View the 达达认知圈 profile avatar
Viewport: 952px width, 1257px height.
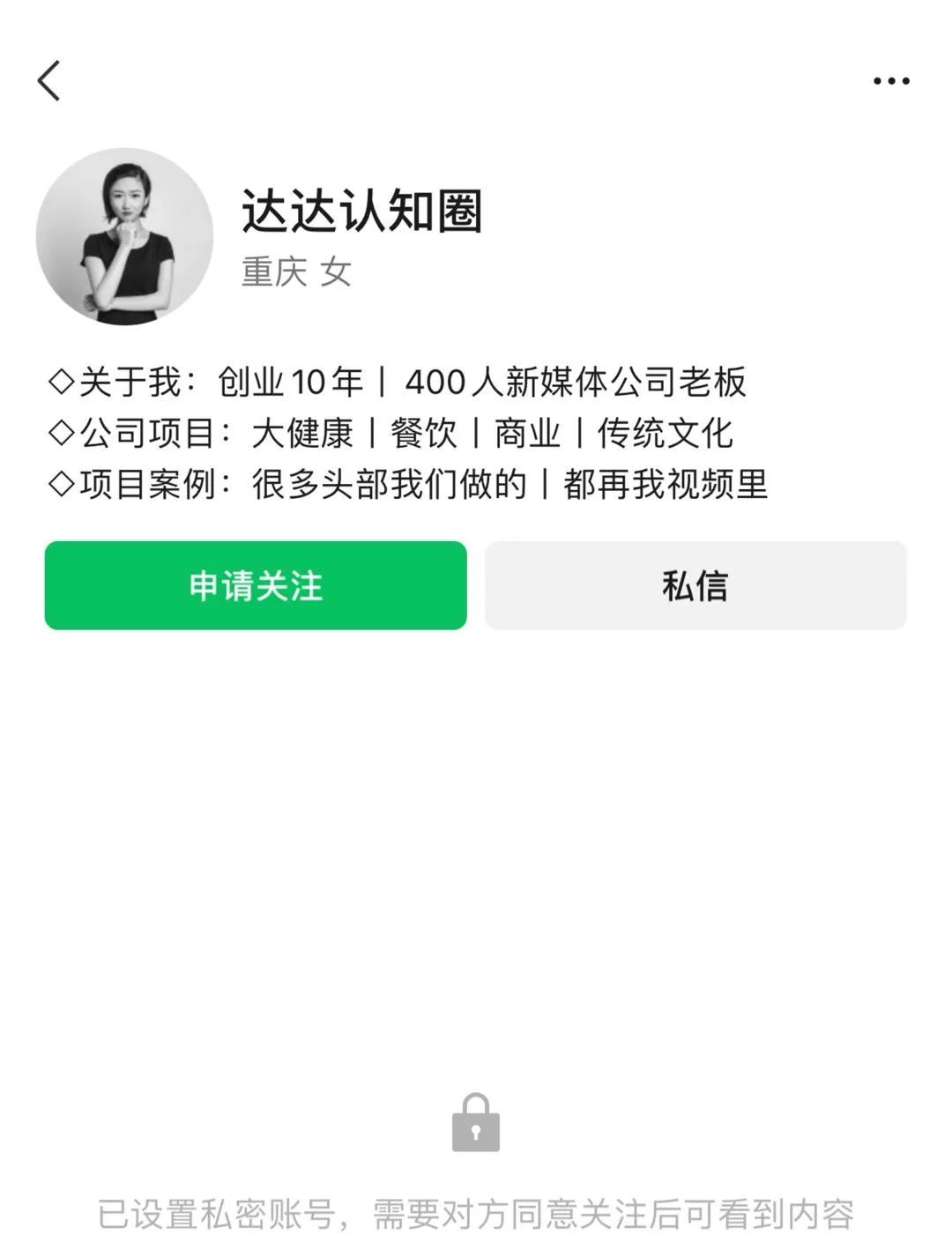[124, 236]
